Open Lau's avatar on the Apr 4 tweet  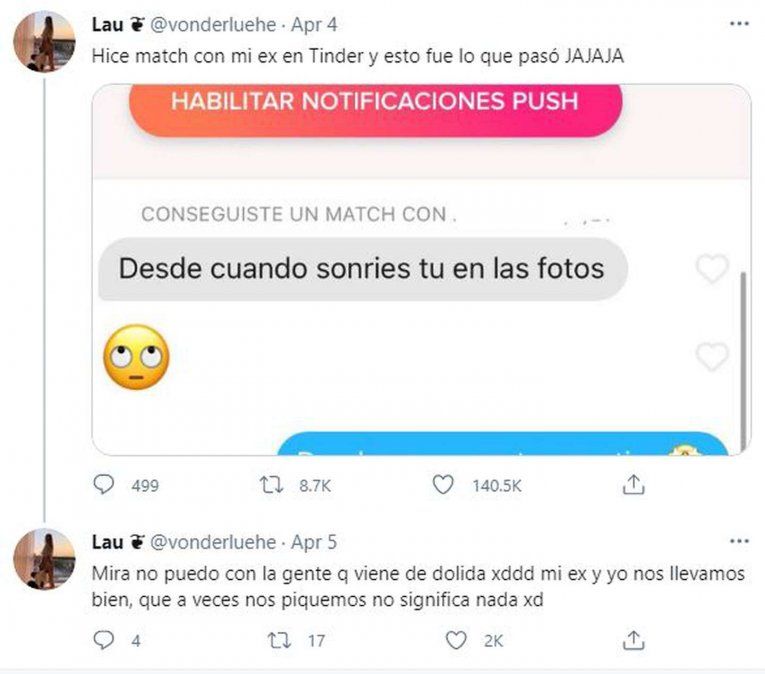pos(44,42)
